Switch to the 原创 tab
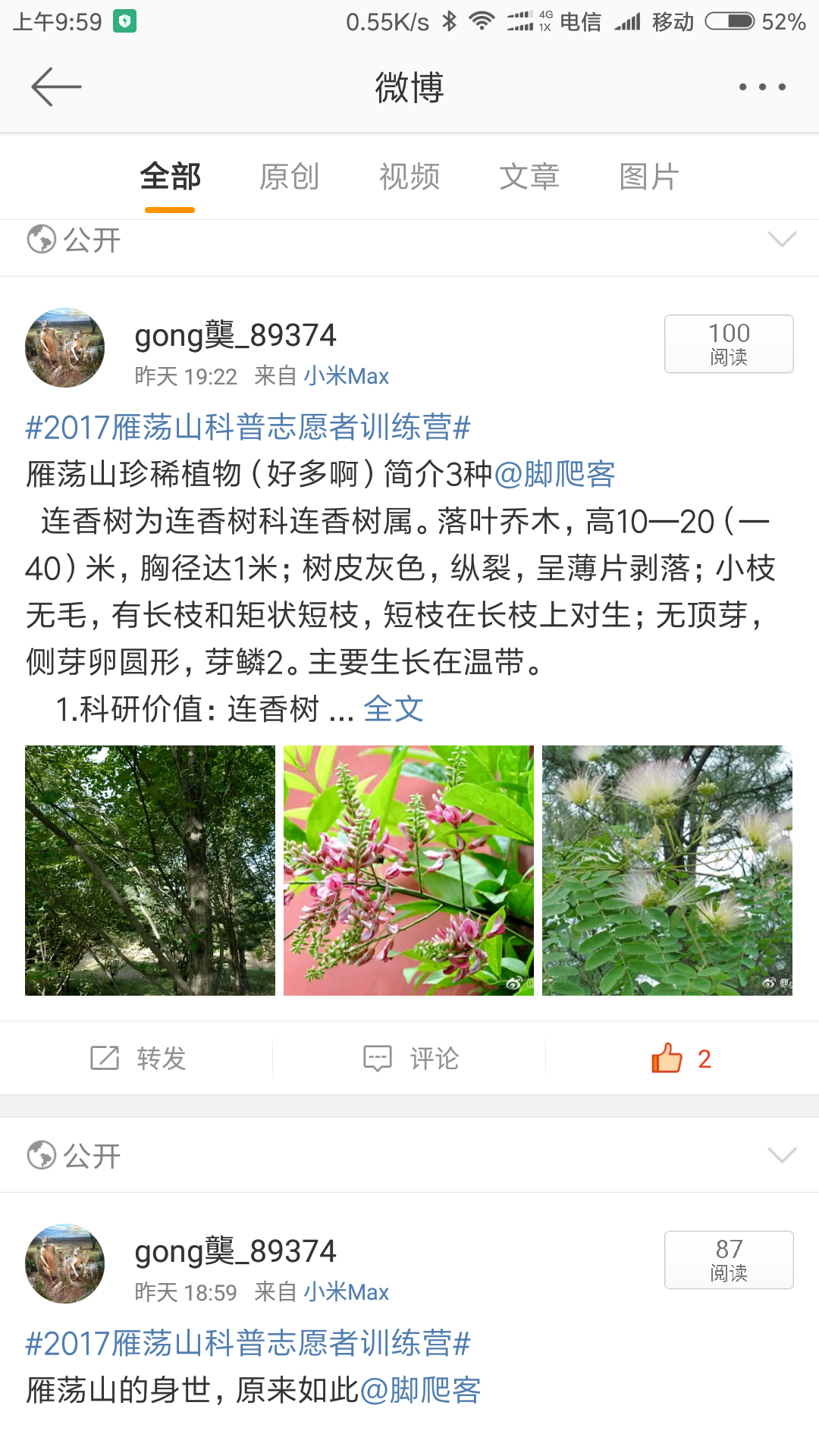The height and width of the screenshot is (1456, 819). point(289,177)
